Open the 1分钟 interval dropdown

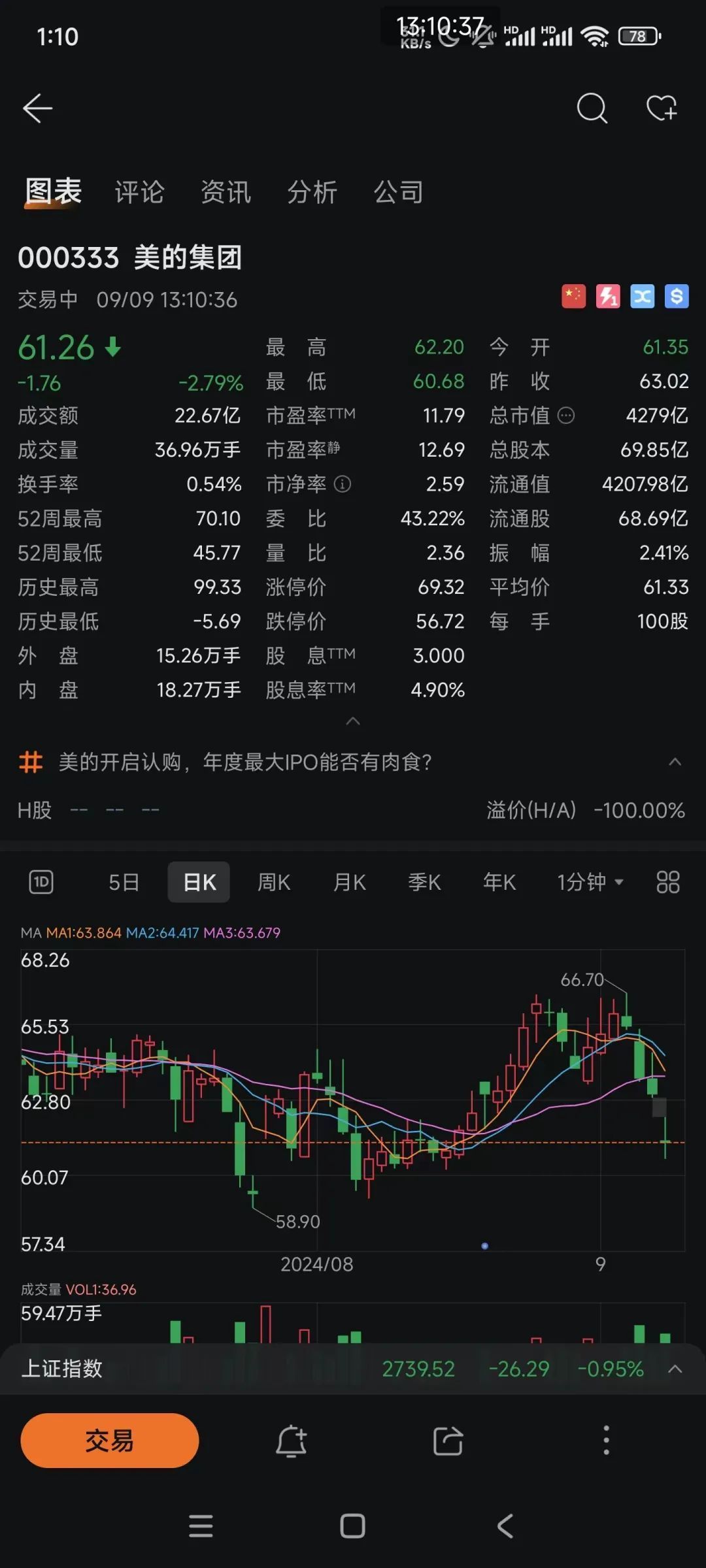(590, 882)
